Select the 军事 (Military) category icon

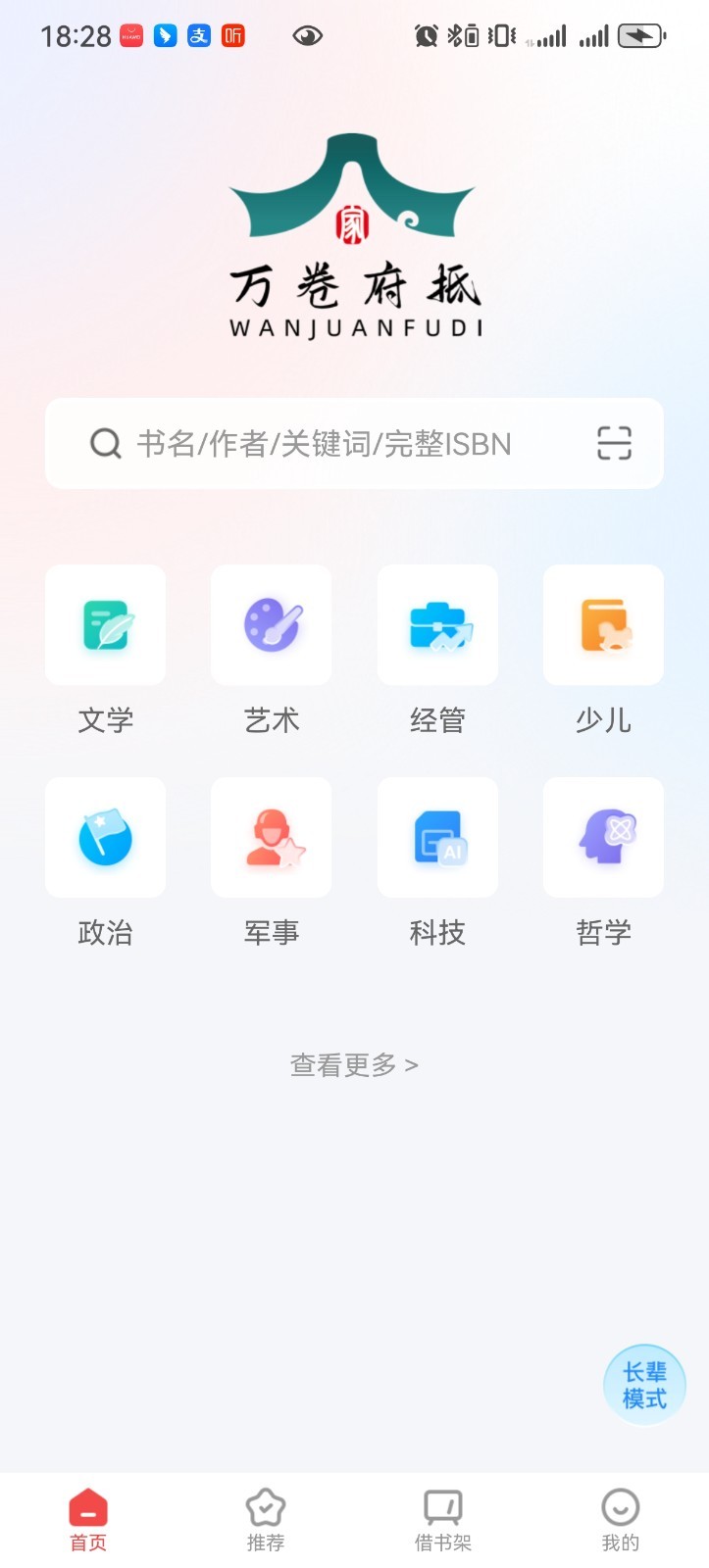271,837
